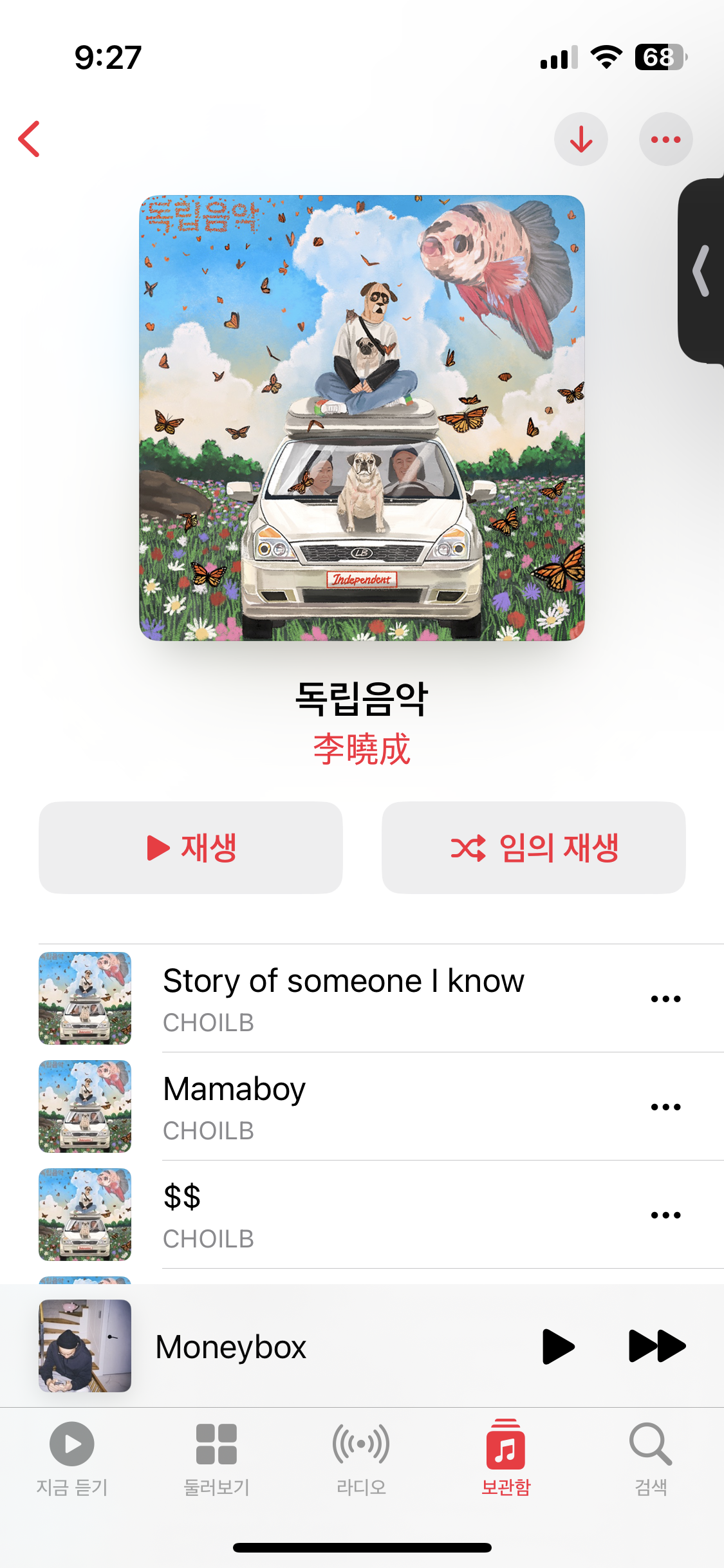Play Story of someone I know
The image size is (724, 1568).
[343, 998]
